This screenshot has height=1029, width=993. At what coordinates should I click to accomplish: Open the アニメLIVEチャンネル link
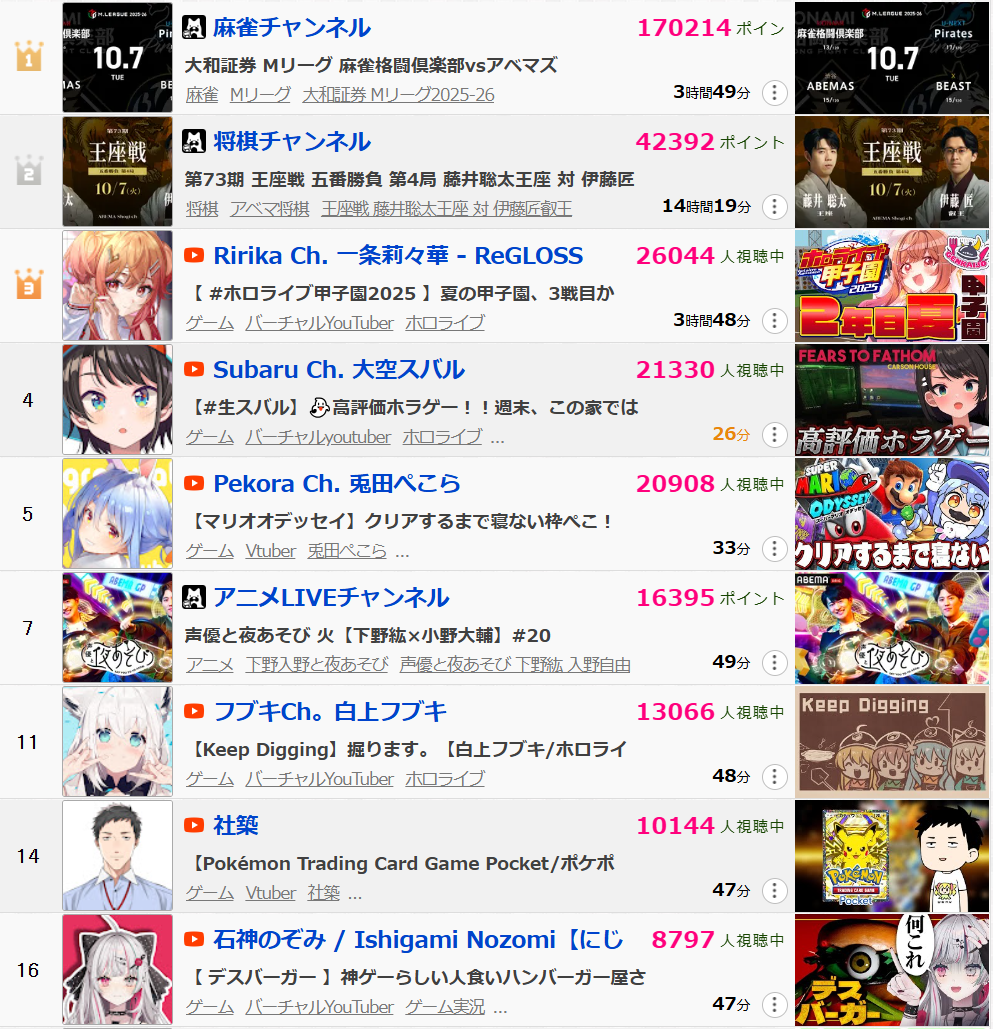(x=330, y=598)
